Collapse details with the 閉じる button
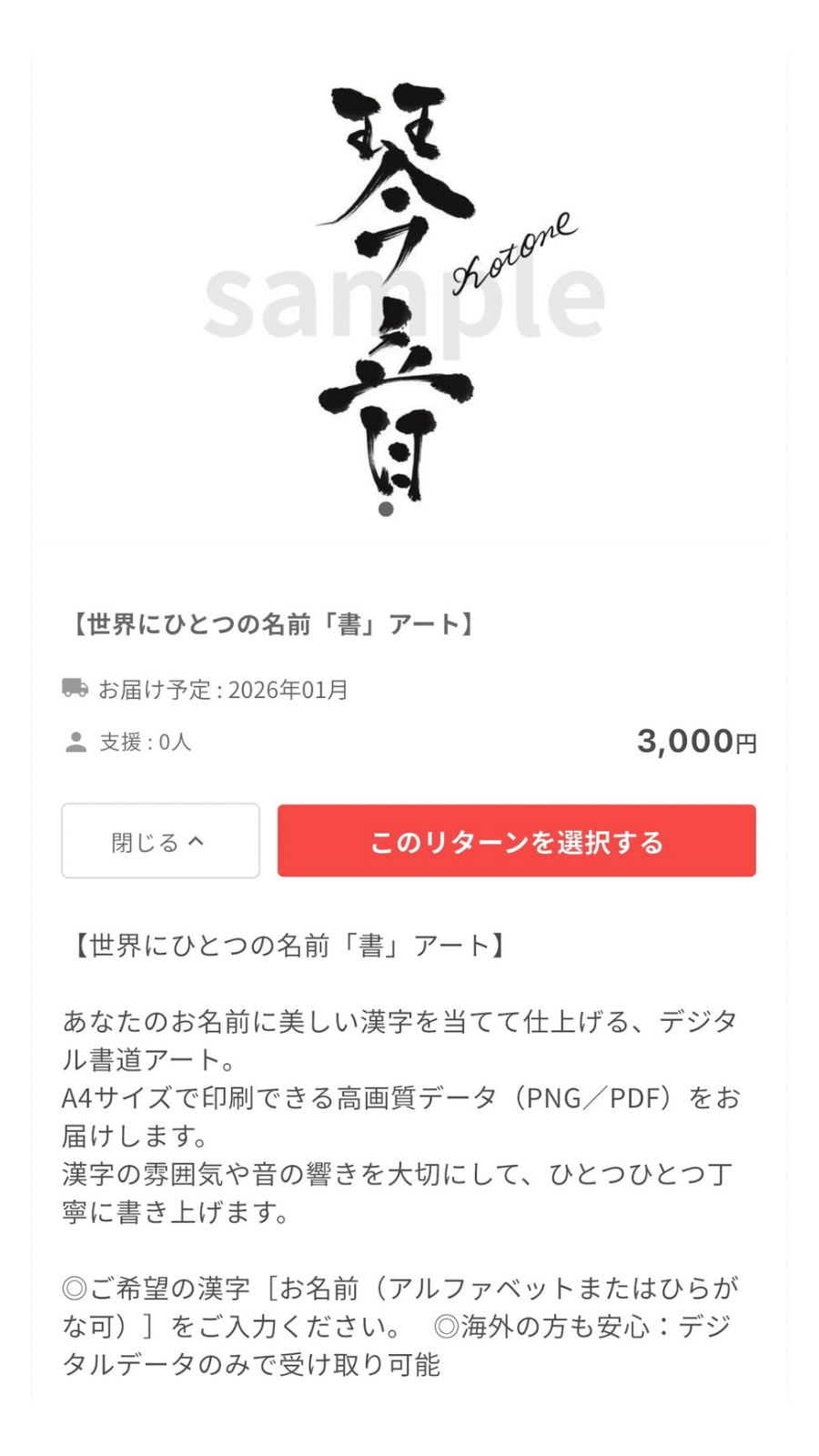The height and width of the screenshot is (1456, 819). (x=160, y=841)
